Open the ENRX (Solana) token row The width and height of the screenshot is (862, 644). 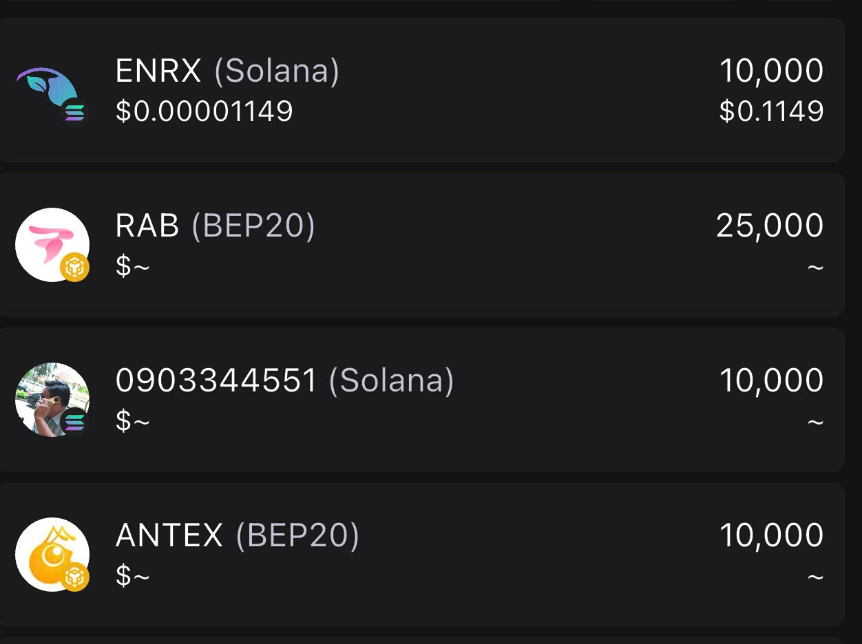coord(420,90)
